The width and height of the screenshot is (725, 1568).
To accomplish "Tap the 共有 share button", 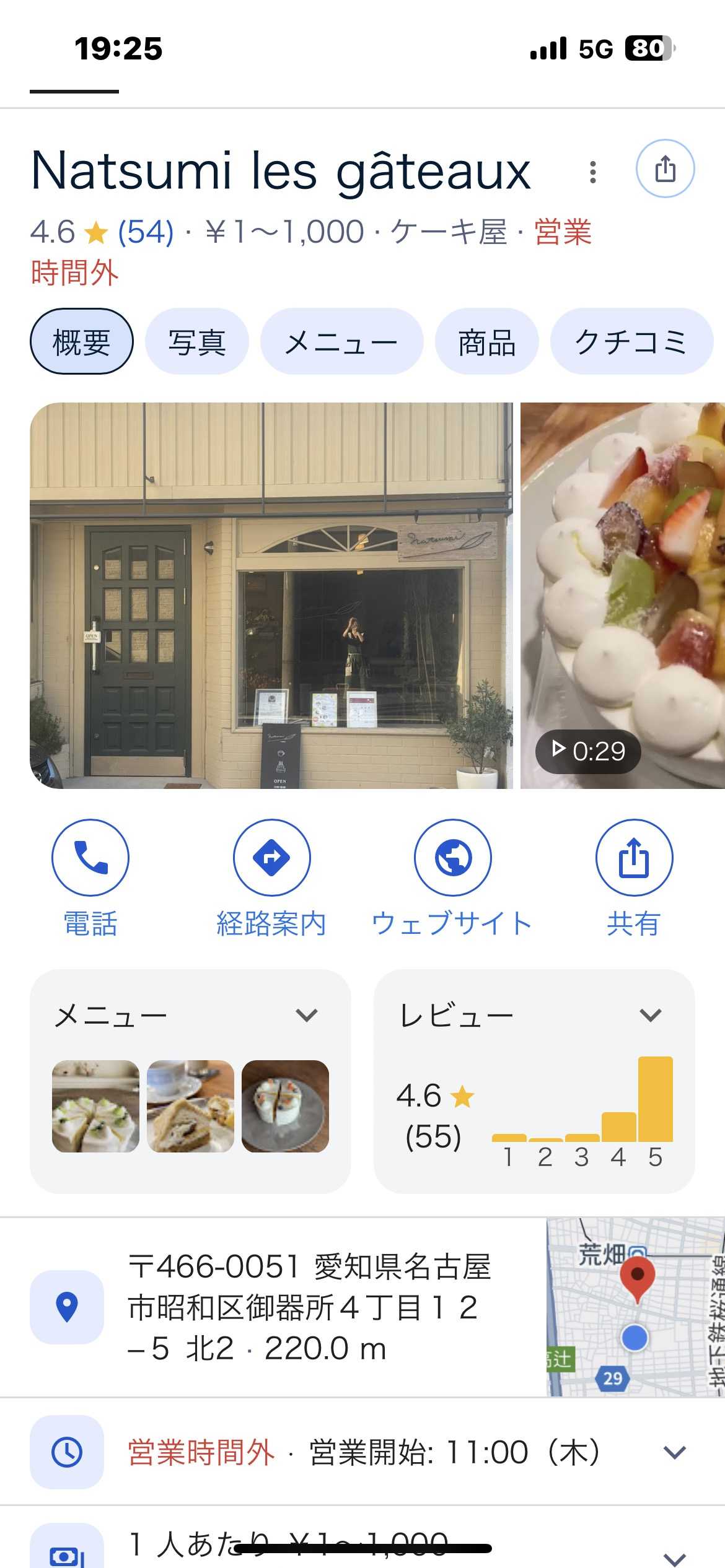I will 634,858.
